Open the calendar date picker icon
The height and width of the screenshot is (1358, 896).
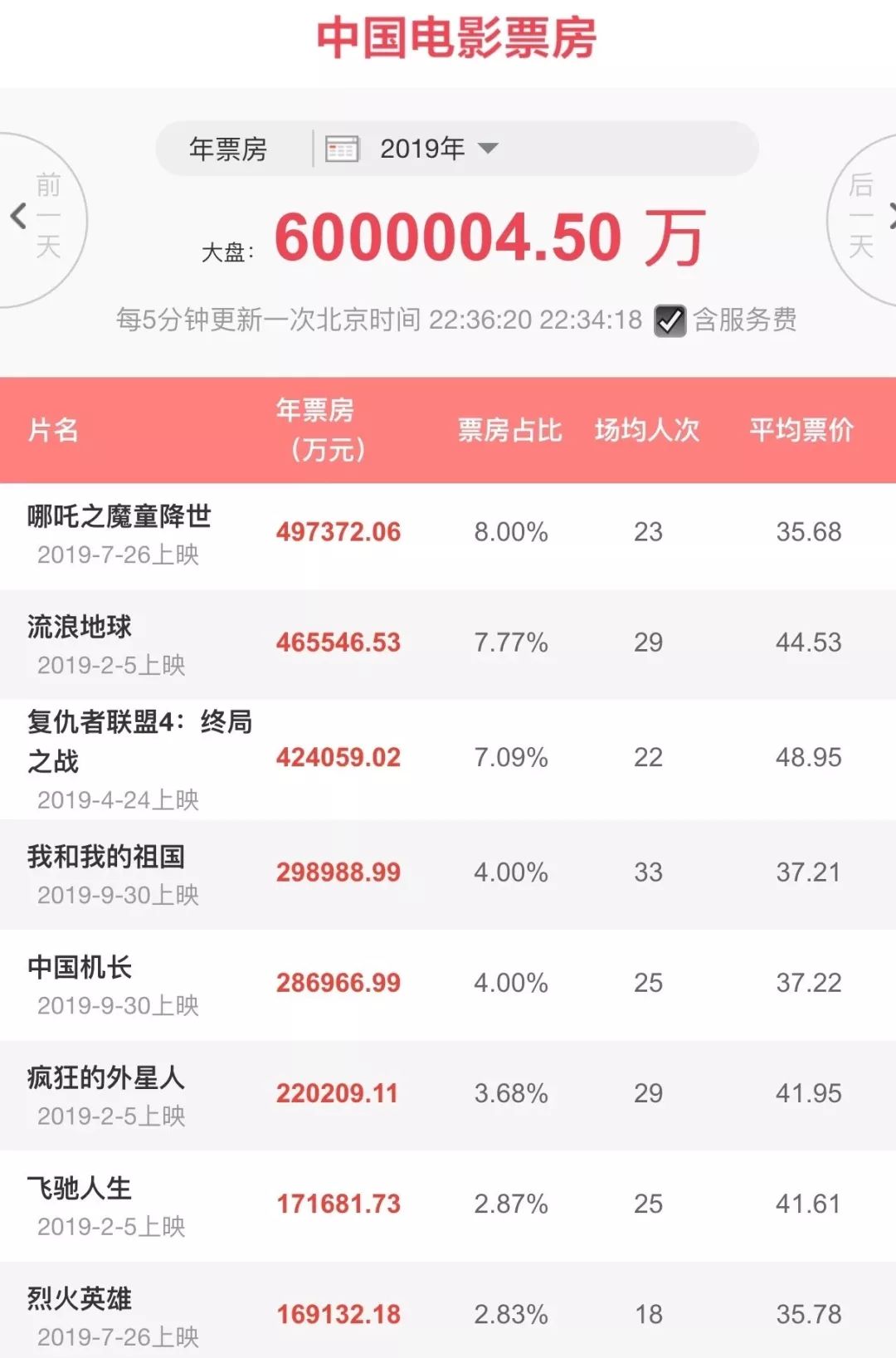pos(343,149)
